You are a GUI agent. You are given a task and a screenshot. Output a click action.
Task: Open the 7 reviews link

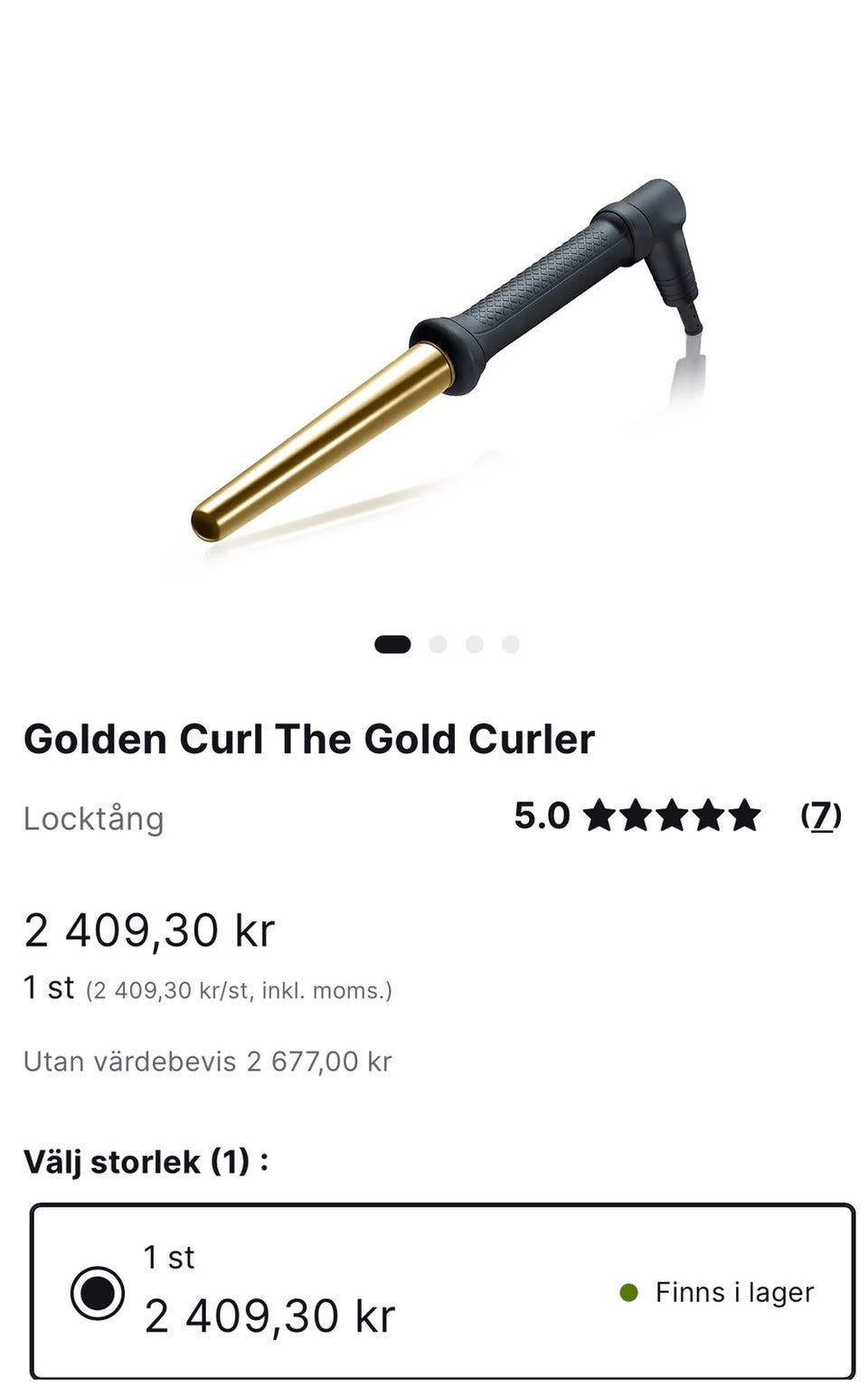[x=821, y=816]
